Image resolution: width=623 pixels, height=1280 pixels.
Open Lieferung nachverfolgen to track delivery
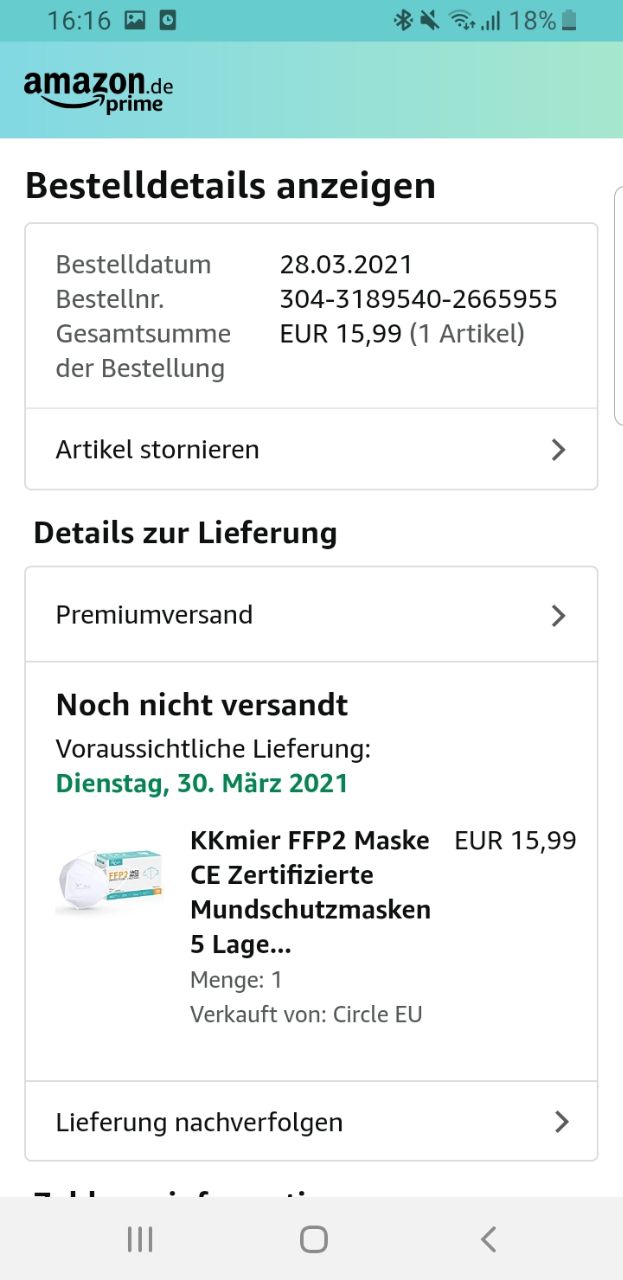(x=311, y=1122)
